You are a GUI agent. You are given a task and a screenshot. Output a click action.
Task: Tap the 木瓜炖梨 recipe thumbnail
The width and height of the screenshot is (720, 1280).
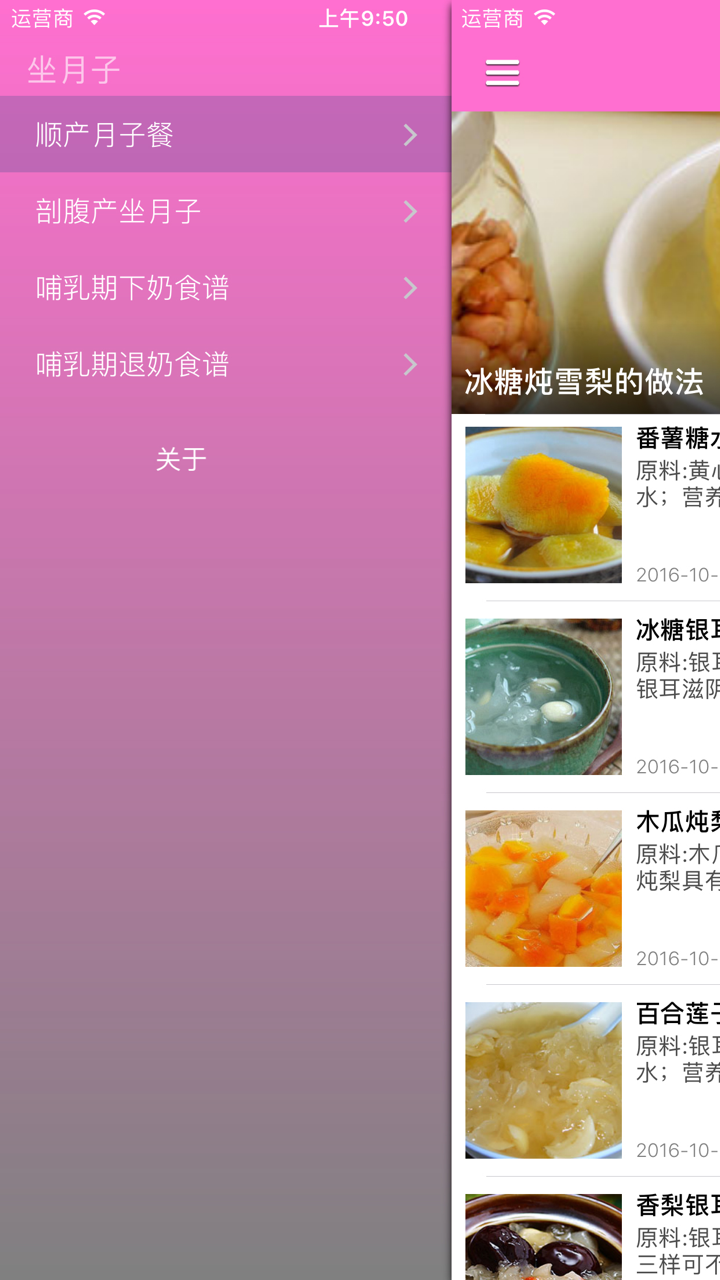[x=543, y=888]
